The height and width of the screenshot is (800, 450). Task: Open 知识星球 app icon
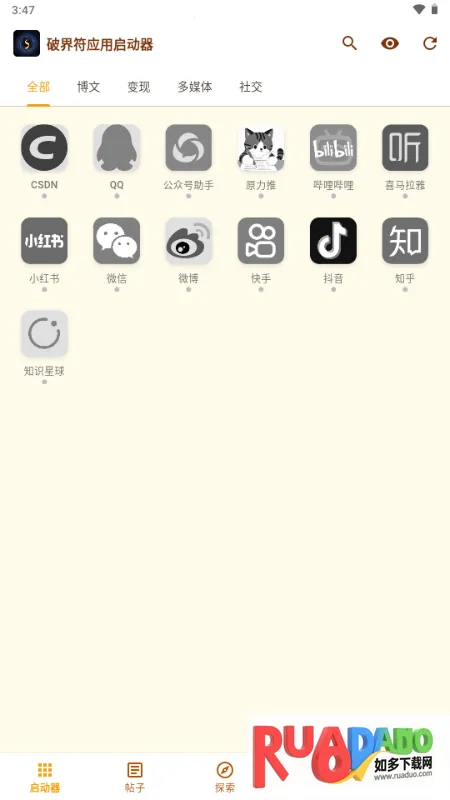pyautogui.click(x=44, y=334)
